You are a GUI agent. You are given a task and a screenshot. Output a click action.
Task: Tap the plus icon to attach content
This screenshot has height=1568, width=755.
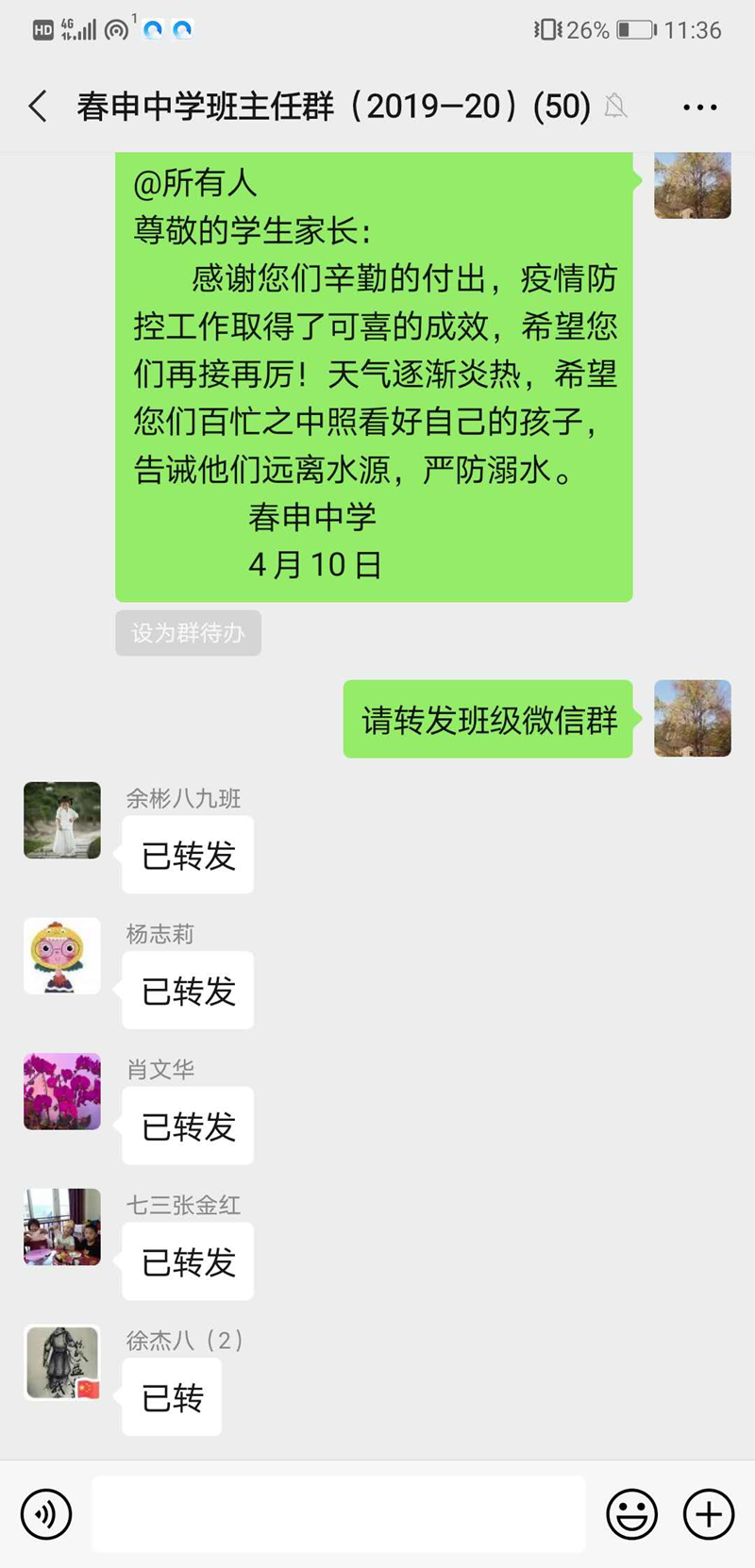[706, 1514]
